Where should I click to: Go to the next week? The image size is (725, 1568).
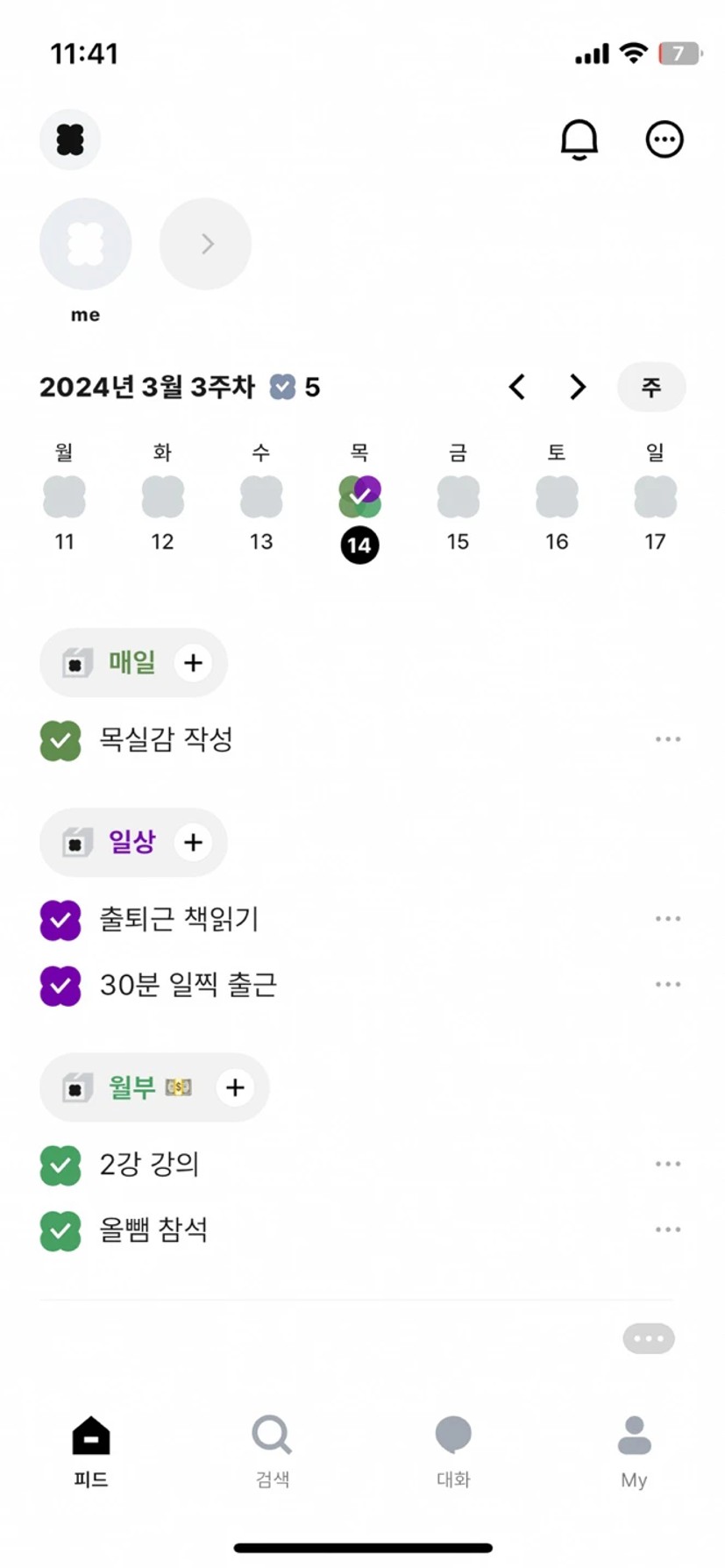pos(577,387)
